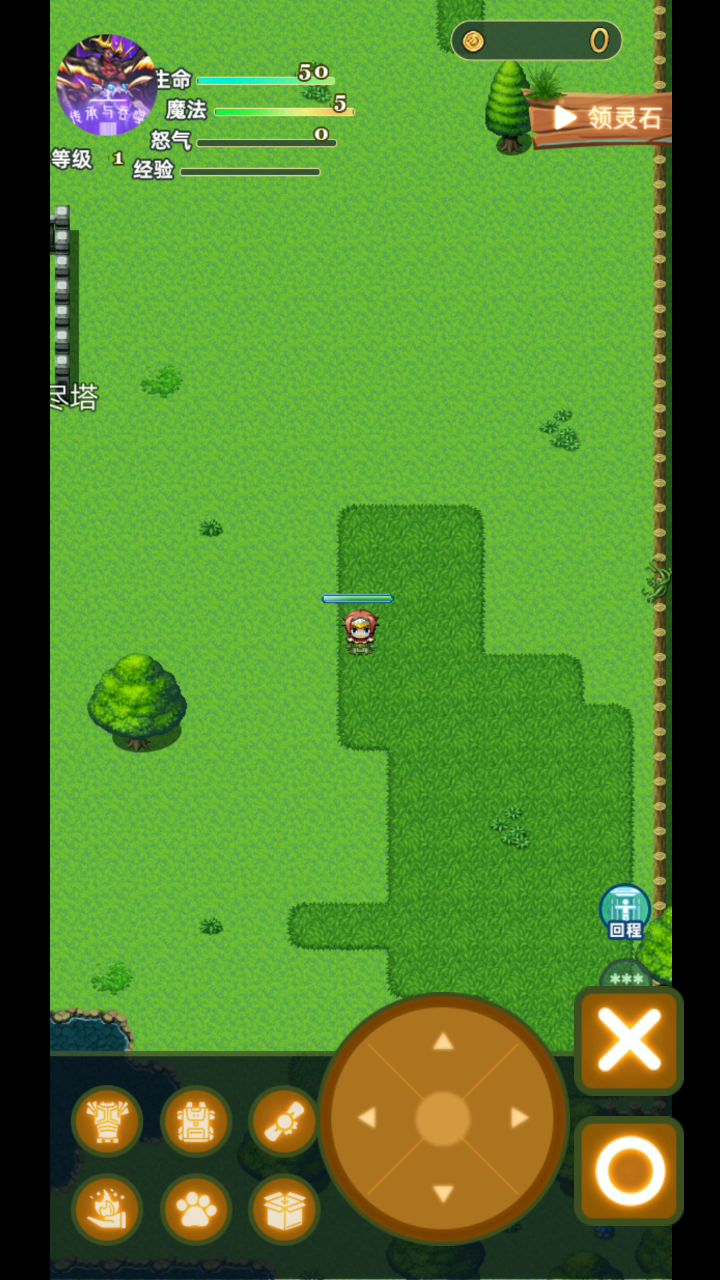Open the backpack inventory
Screen dimensions: 720x1280
[x=196, y=1121]
